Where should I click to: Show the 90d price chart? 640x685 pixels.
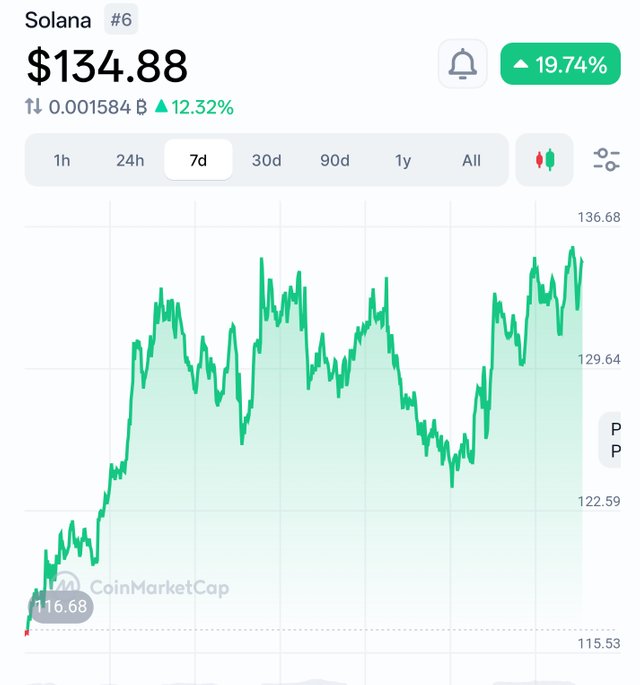pyautogui.click(x=335, y=160)
